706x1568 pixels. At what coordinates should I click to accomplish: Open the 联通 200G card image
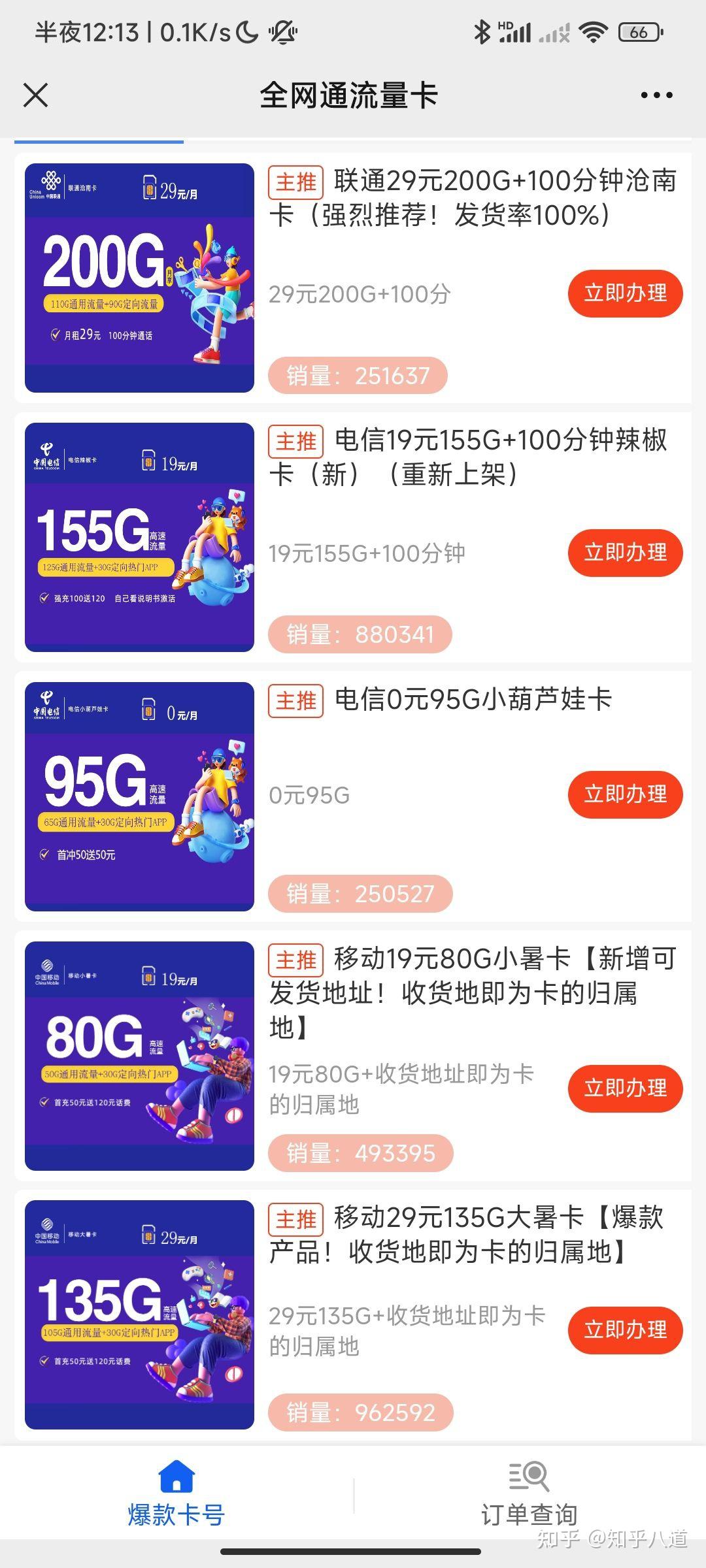139,278
